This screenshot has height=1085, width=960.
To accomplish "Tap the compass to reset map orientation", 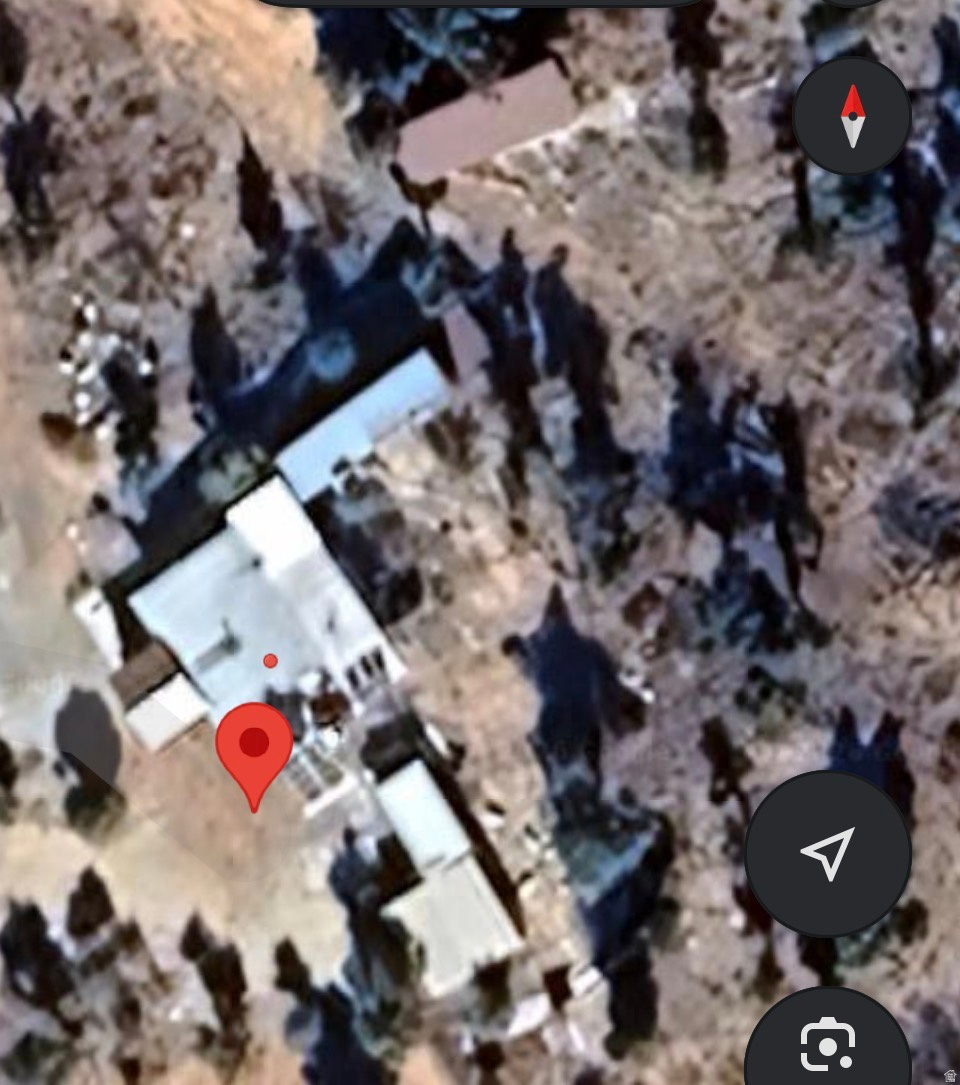I will [852, 116].
